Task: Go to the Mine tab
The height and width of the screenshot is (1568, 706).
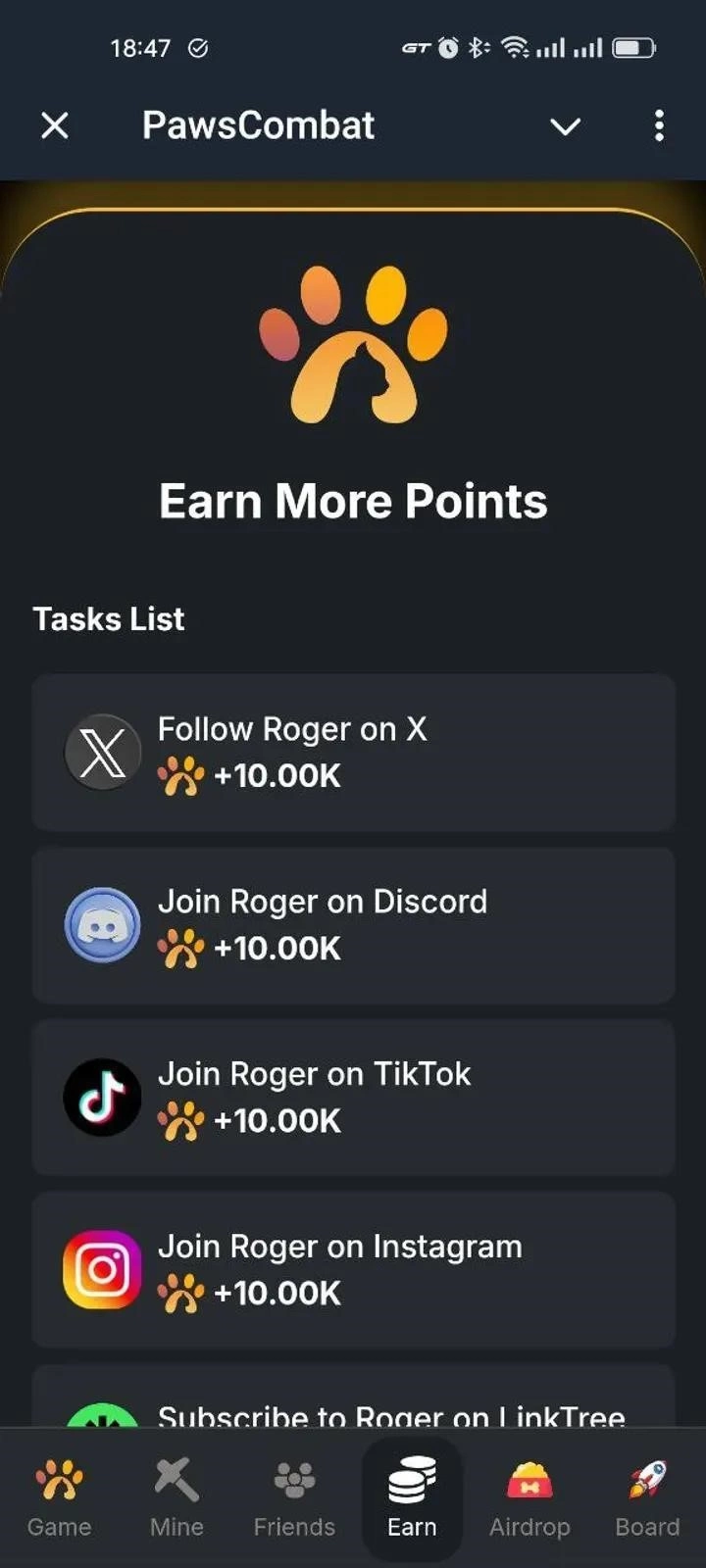Action: point(176,1499)
